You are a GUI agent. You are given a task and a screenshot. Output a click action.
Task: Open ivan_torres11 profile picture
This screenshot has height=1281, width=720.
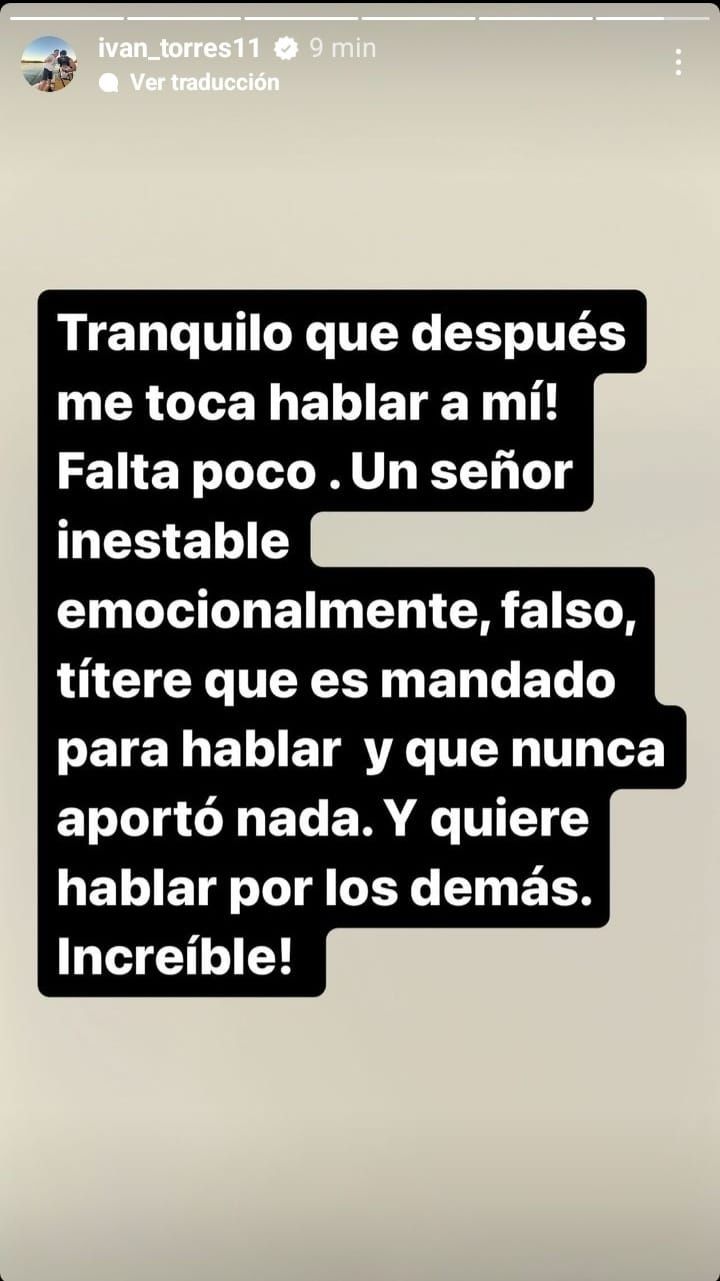(48, 64)
